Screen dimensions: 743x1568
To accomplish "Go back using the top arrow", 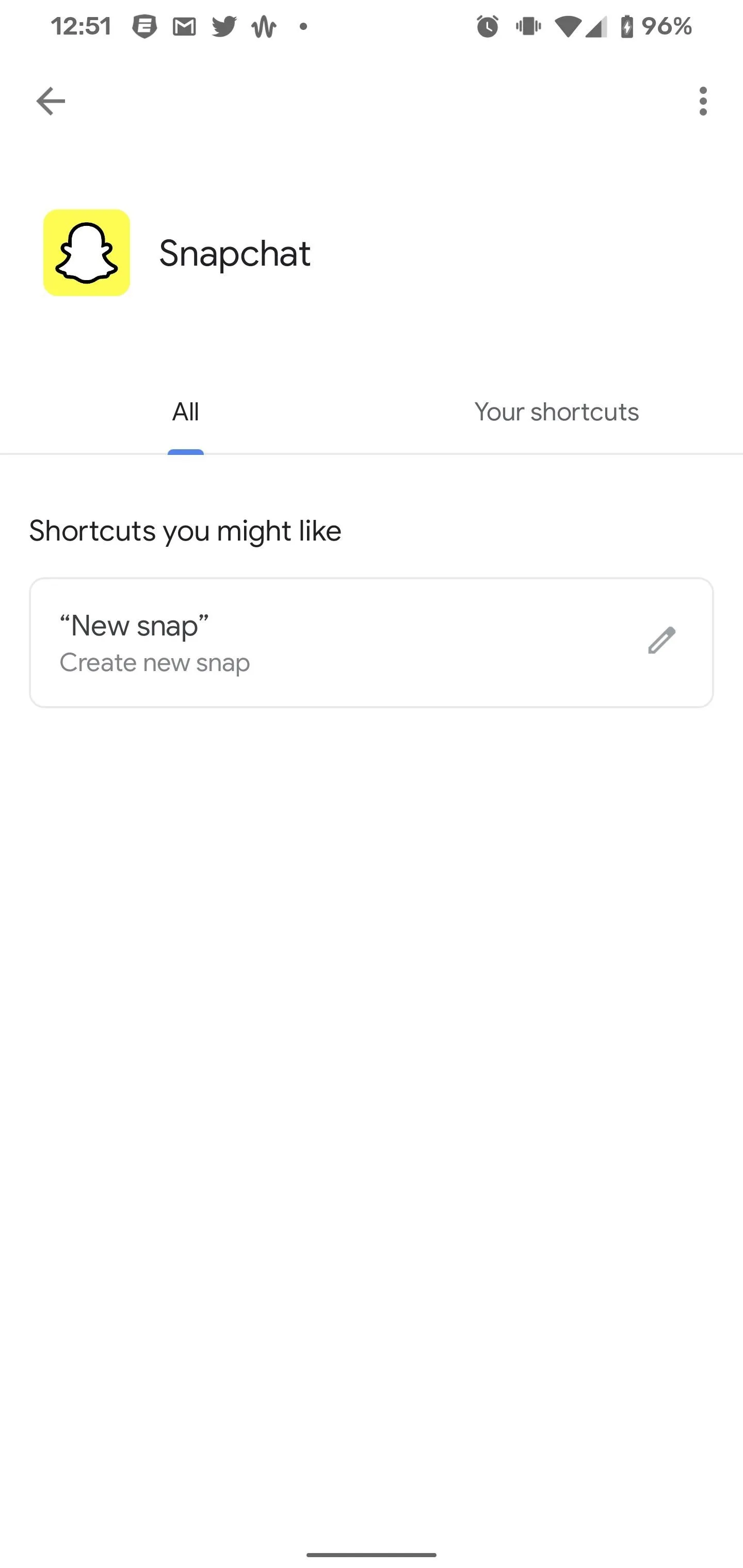I will click(x=51, y=101).
